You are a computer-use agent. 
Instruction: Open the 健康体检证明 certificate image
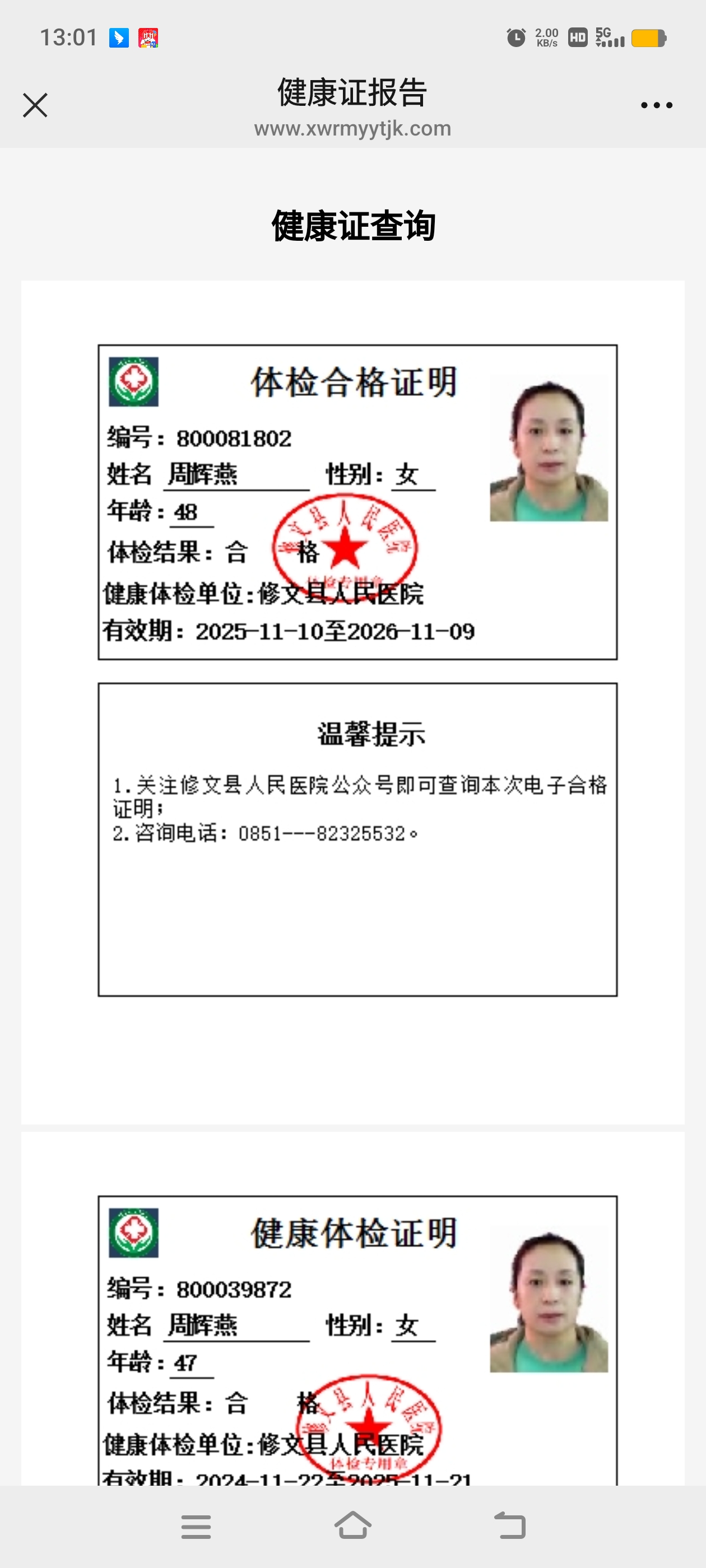(357, 1339)
